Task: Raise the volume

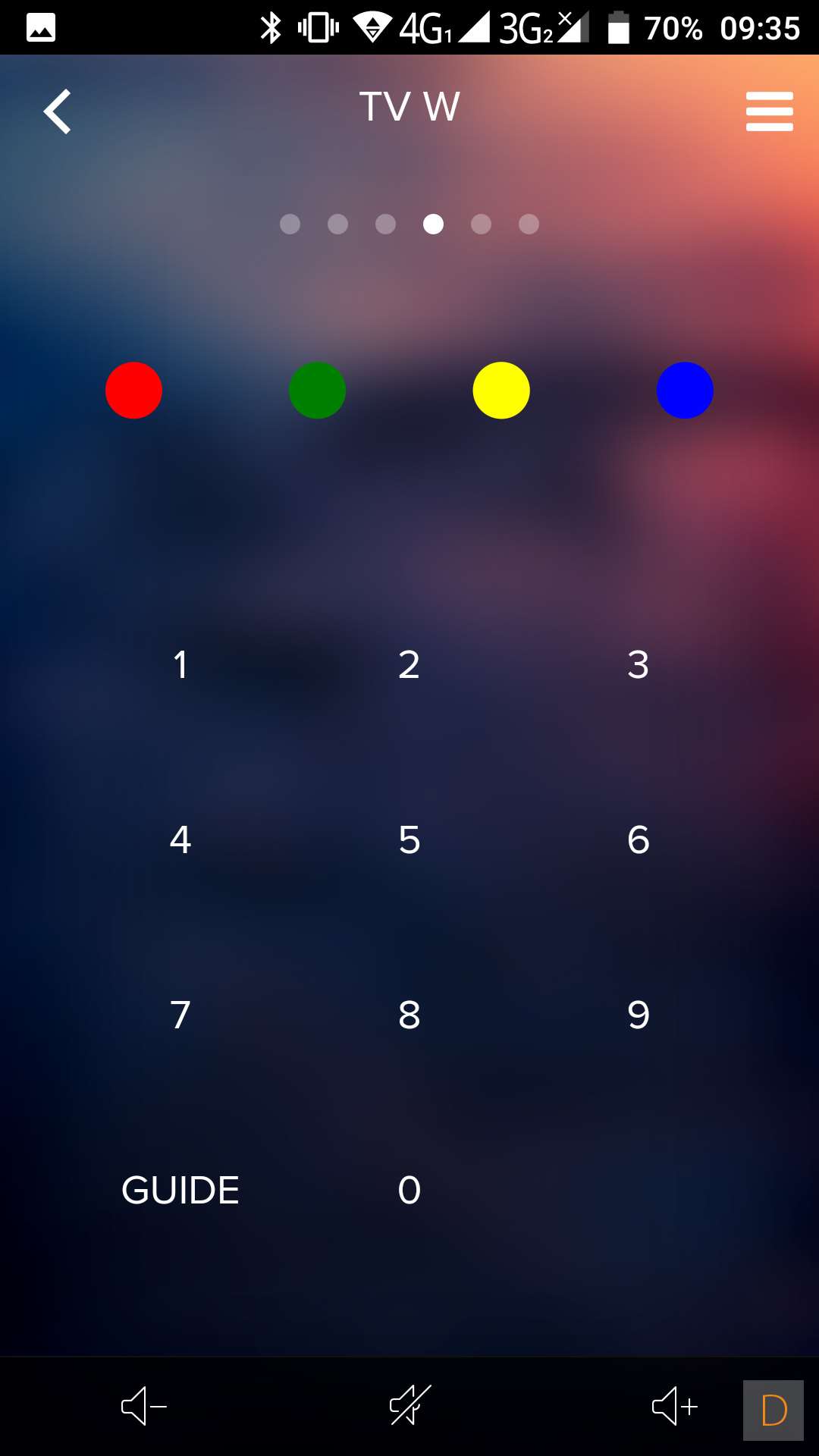Action: 675,1407
